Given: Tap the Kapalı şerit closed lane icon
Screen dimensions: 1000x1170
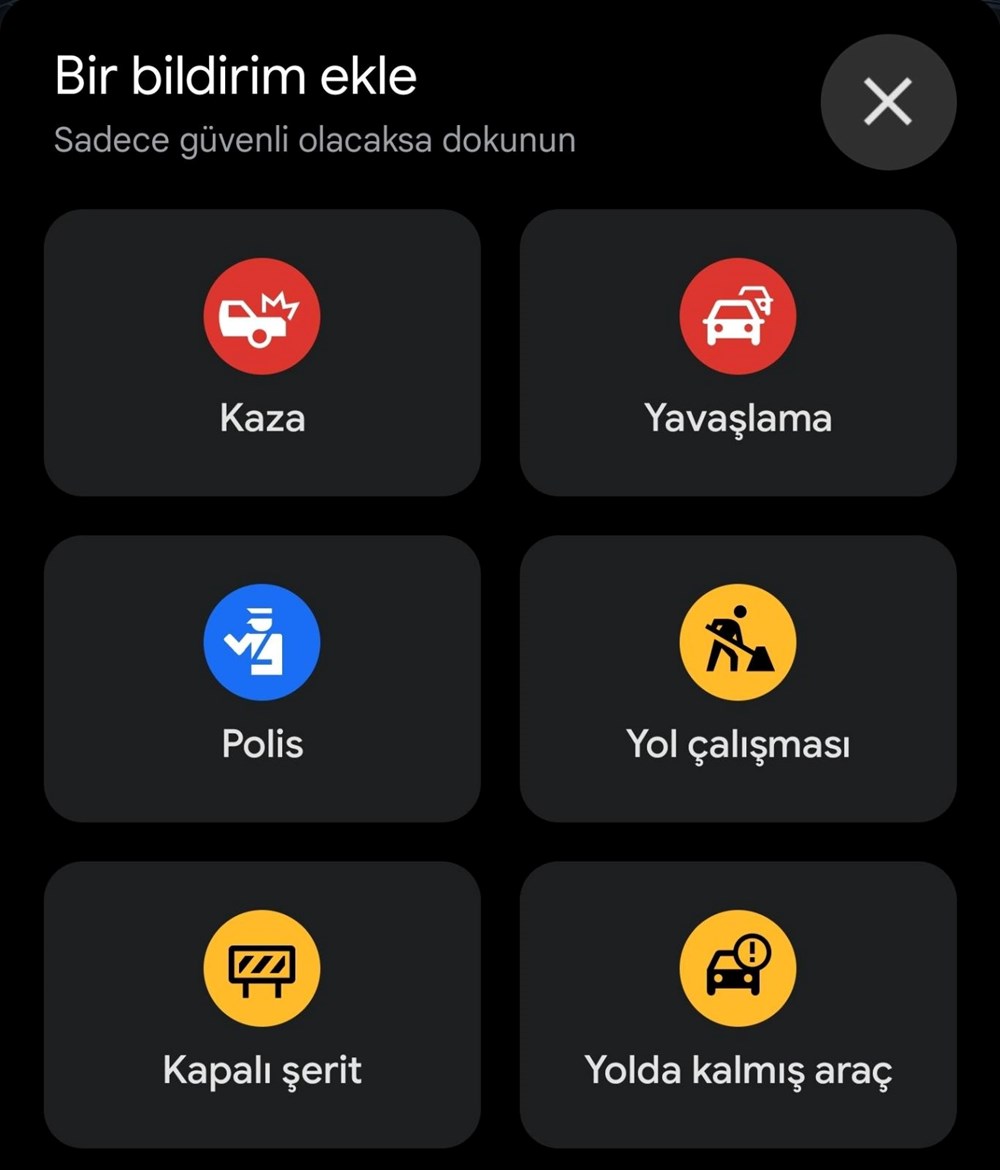Looking at the screenshot, I should pyautogui.click(x=262, y=966).
